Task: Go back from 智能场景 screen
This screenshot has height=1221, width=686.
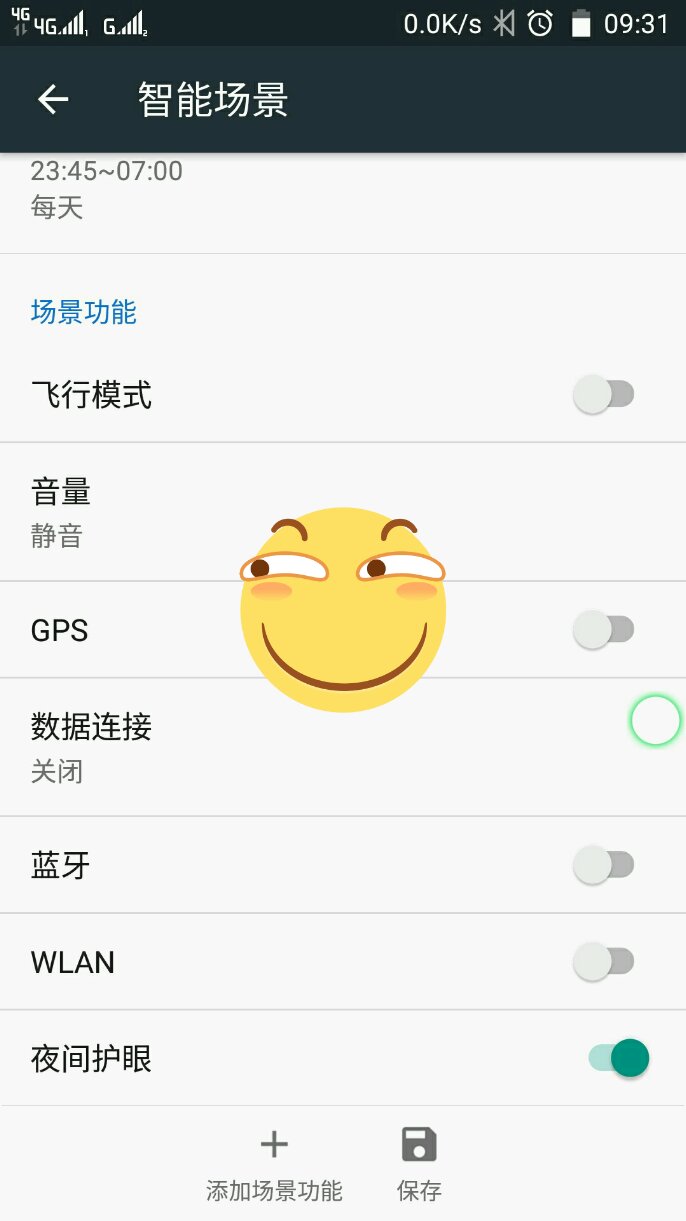Action: (x=53, y=99)
